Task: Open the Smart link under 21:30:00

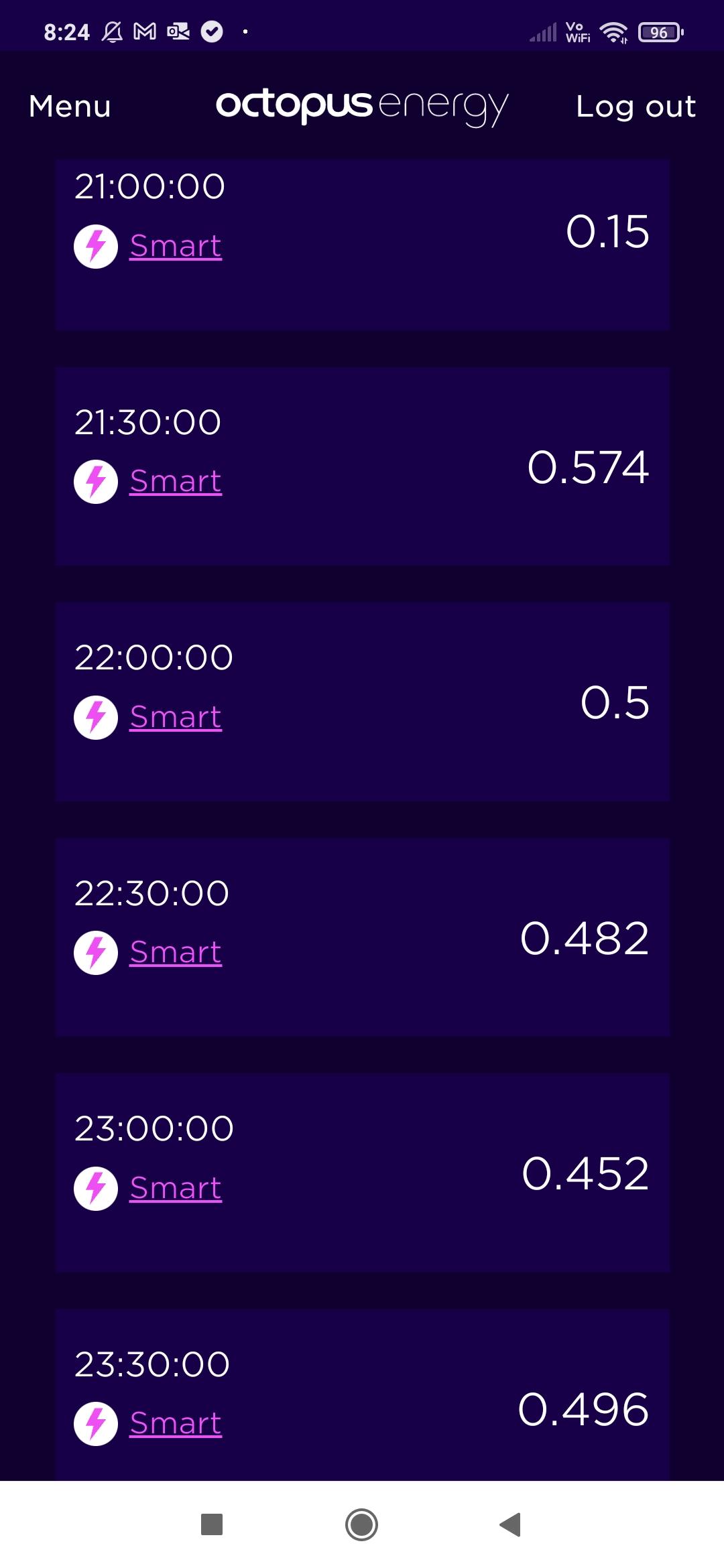Action: (x=176, y=481)
